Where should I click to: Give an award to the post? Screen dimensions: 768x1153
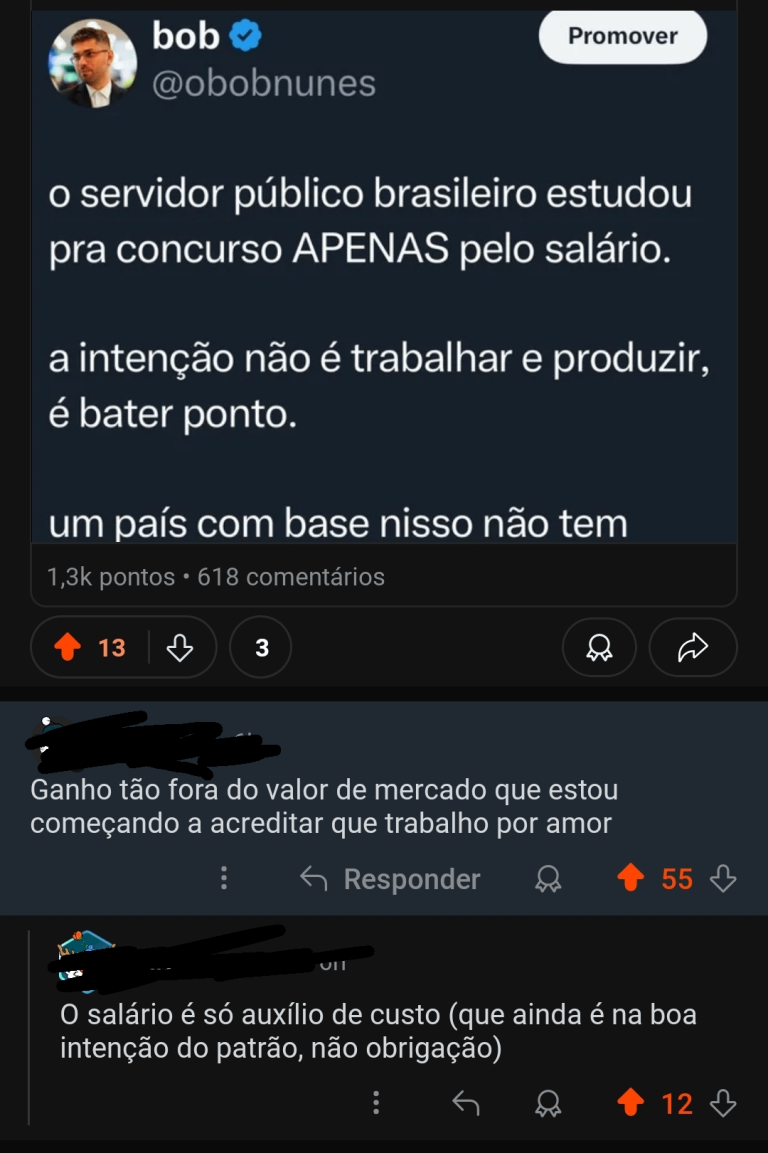tap(599, 648)
